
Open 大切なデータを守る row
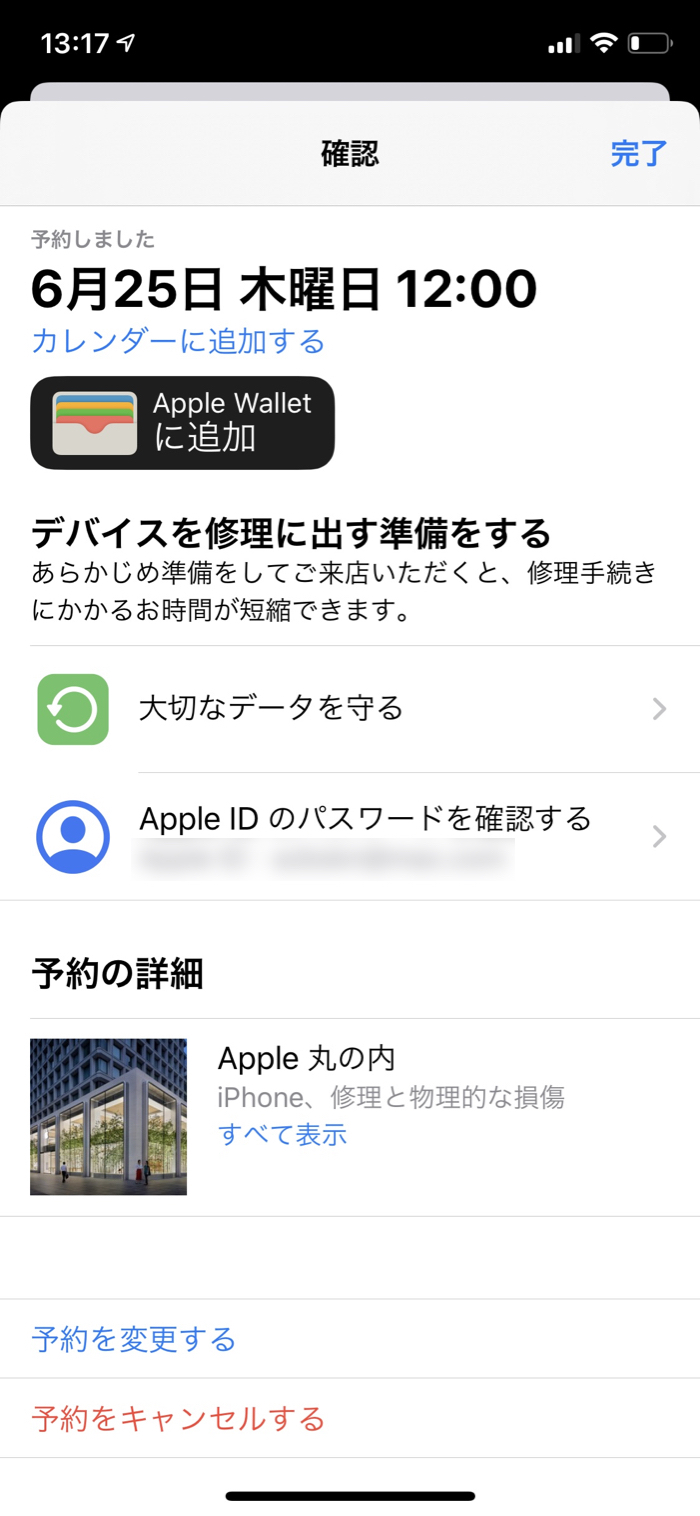click(350, 709)
